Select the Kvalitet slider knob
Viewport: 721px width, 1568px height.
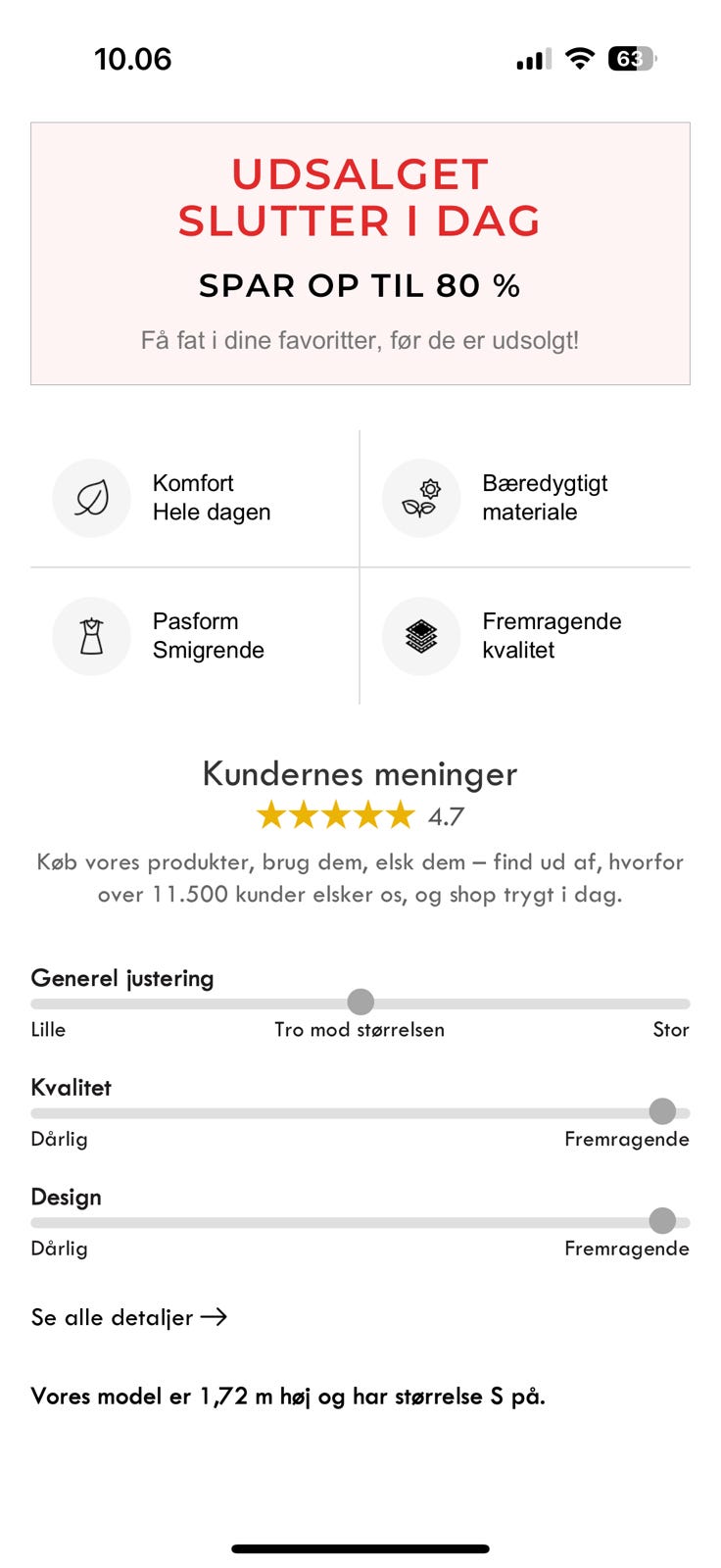(663, 1111)
